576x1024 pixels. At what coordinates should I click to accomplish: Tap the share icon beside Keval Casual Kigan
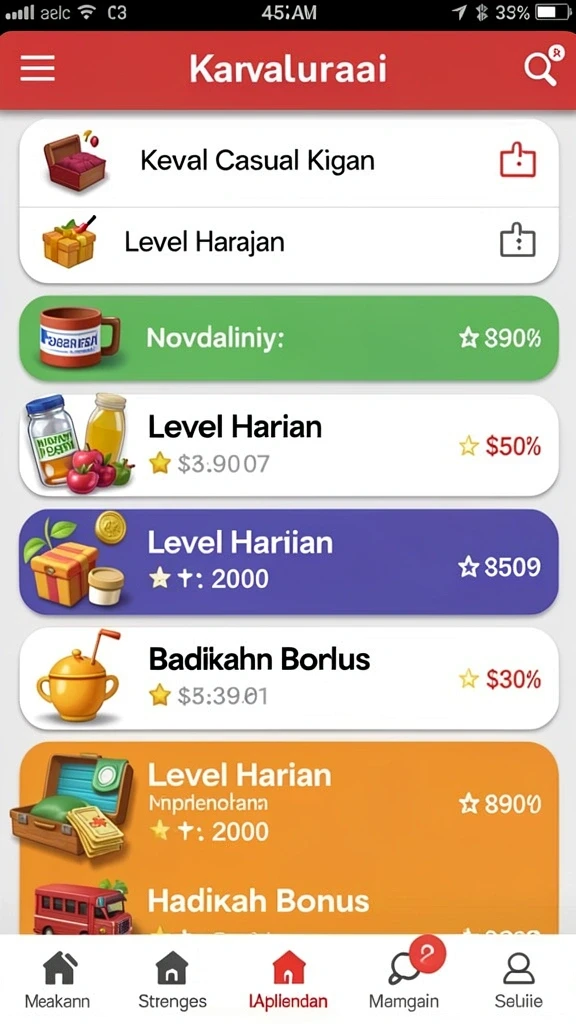tap(518, 160)
